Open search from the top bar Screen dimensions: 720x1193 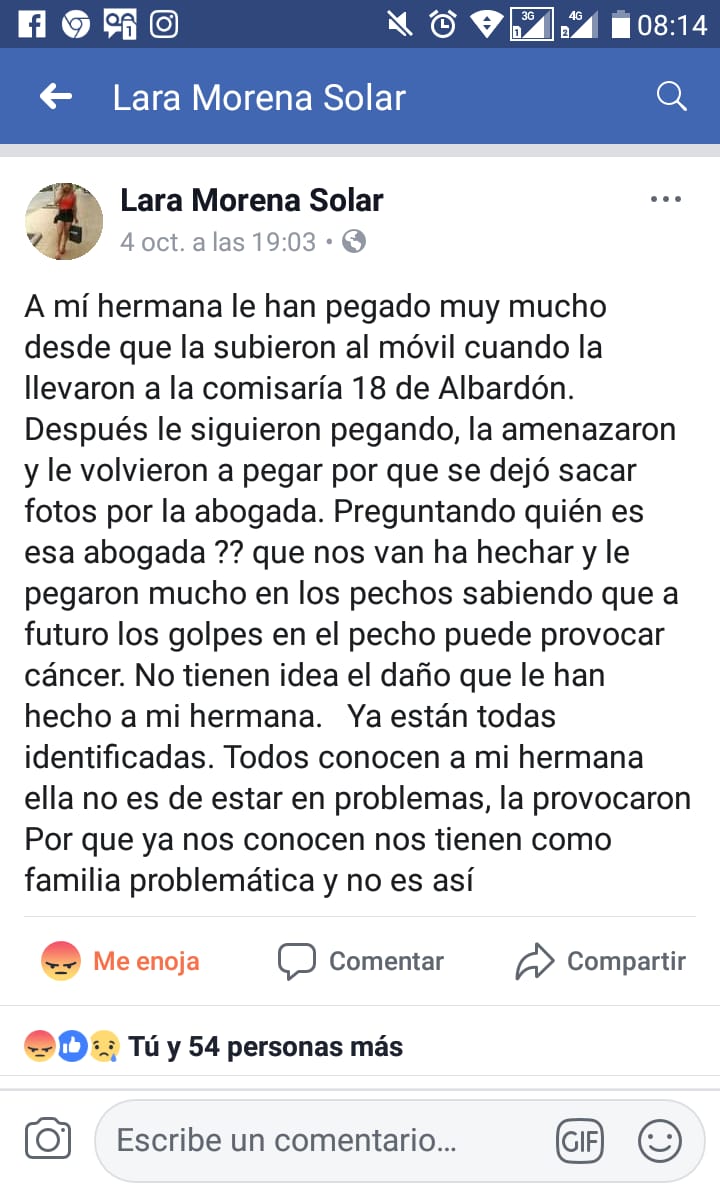pyautogui.click(x=671, y=97)
